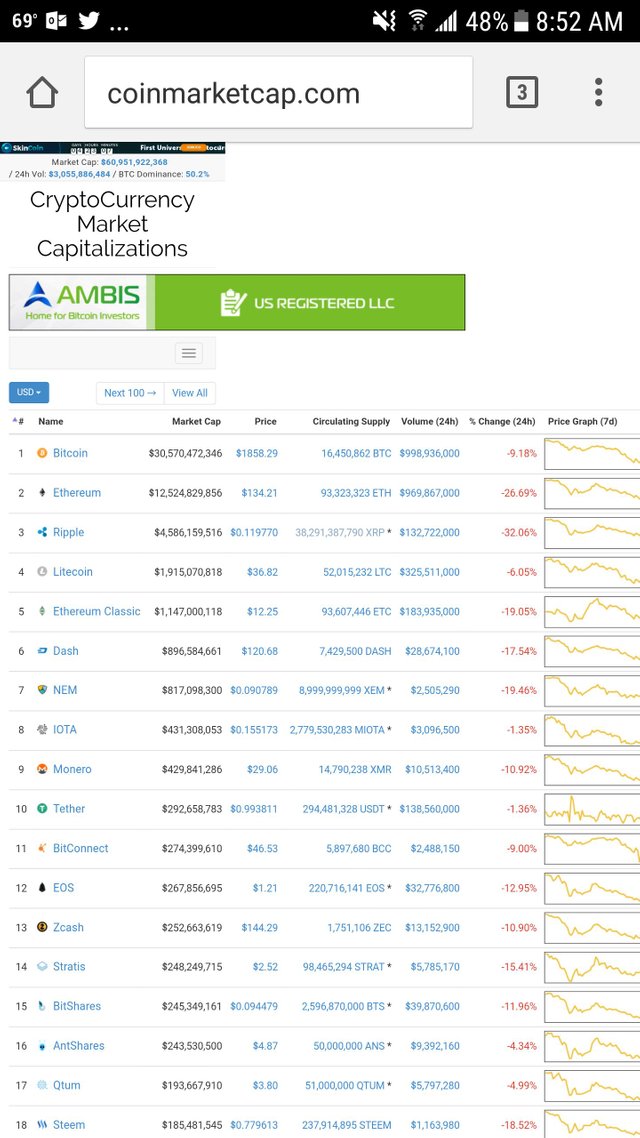The height and width of the screenshot is (1138, 640).
Task: Expand the site hamburger menu
Action: (x=189, y=353)
